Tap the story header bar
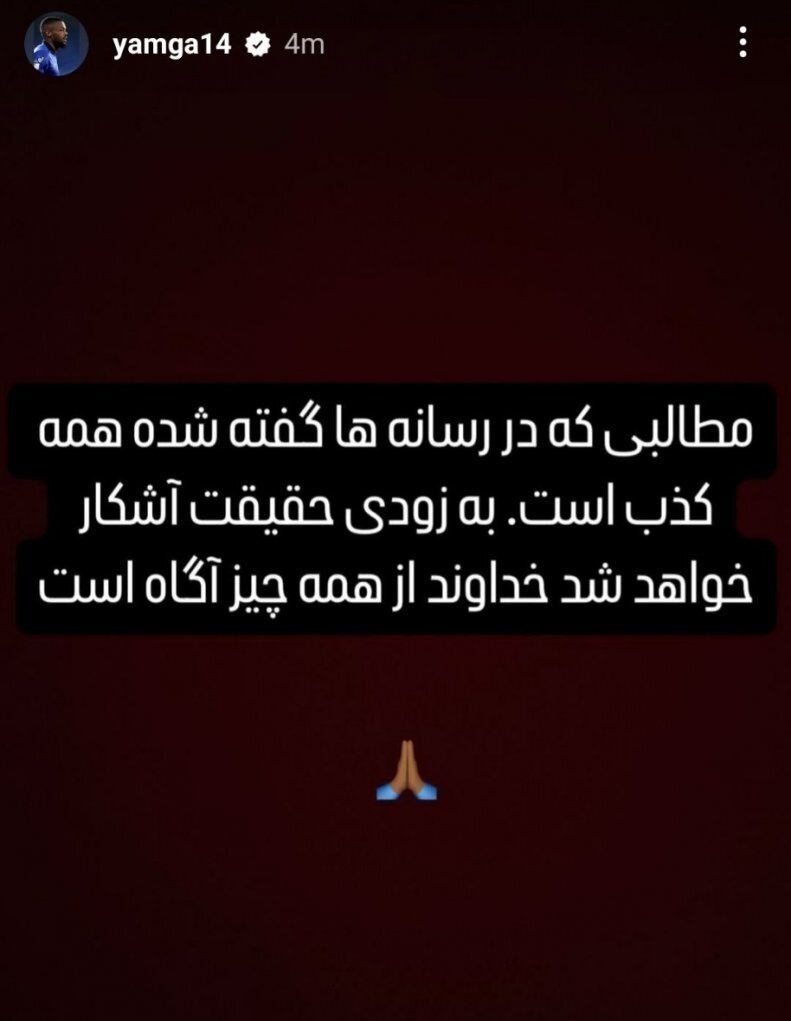 click(x=395, y=42)
